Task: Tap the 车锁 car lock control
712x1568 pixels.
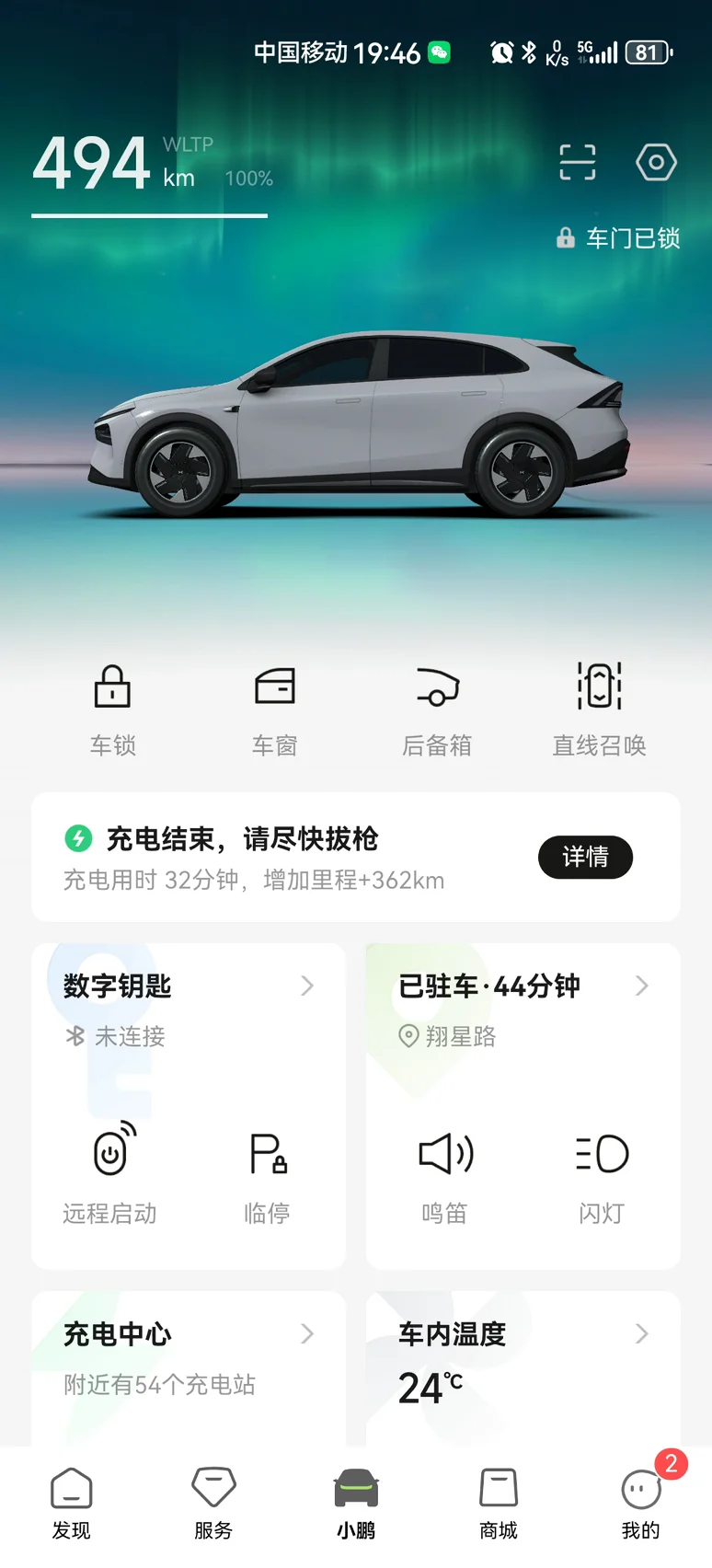Action: click(x=112, y=710)
